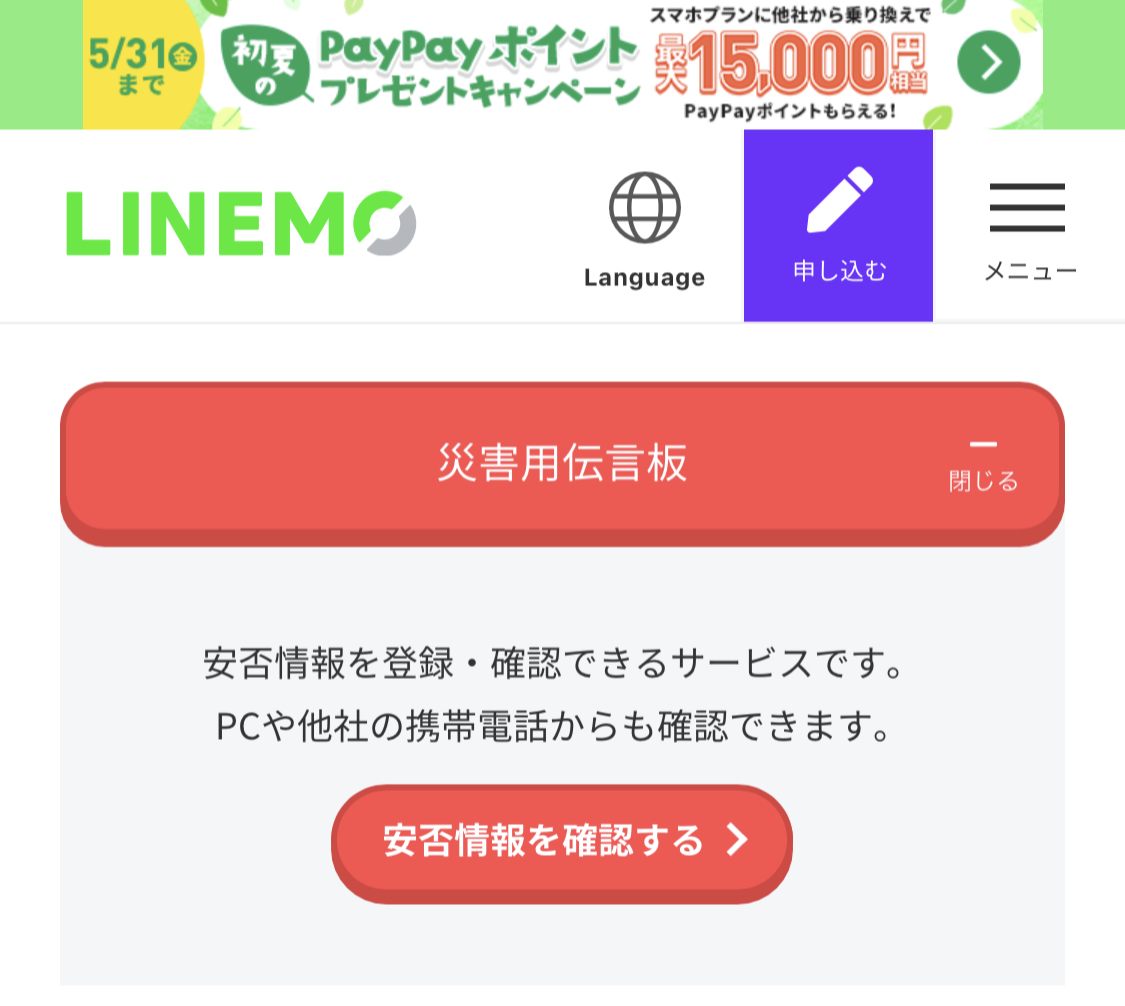1125x1006 pixels.
Task: Tap 安否情報を確認する button
Action: [x=562, y=841]
